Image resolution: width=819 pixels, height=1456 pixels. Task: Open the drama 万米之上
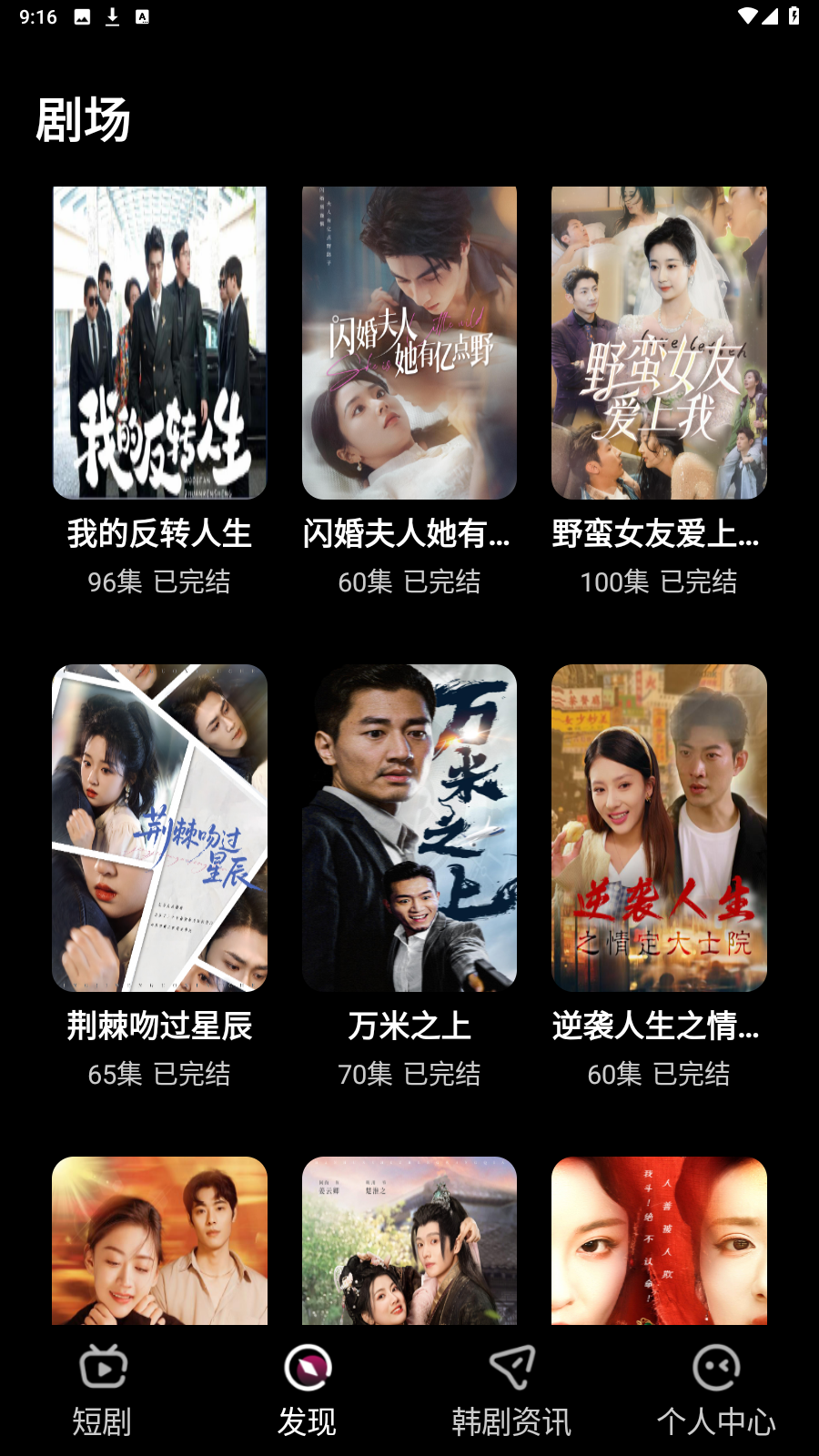(x=409, y=828)
